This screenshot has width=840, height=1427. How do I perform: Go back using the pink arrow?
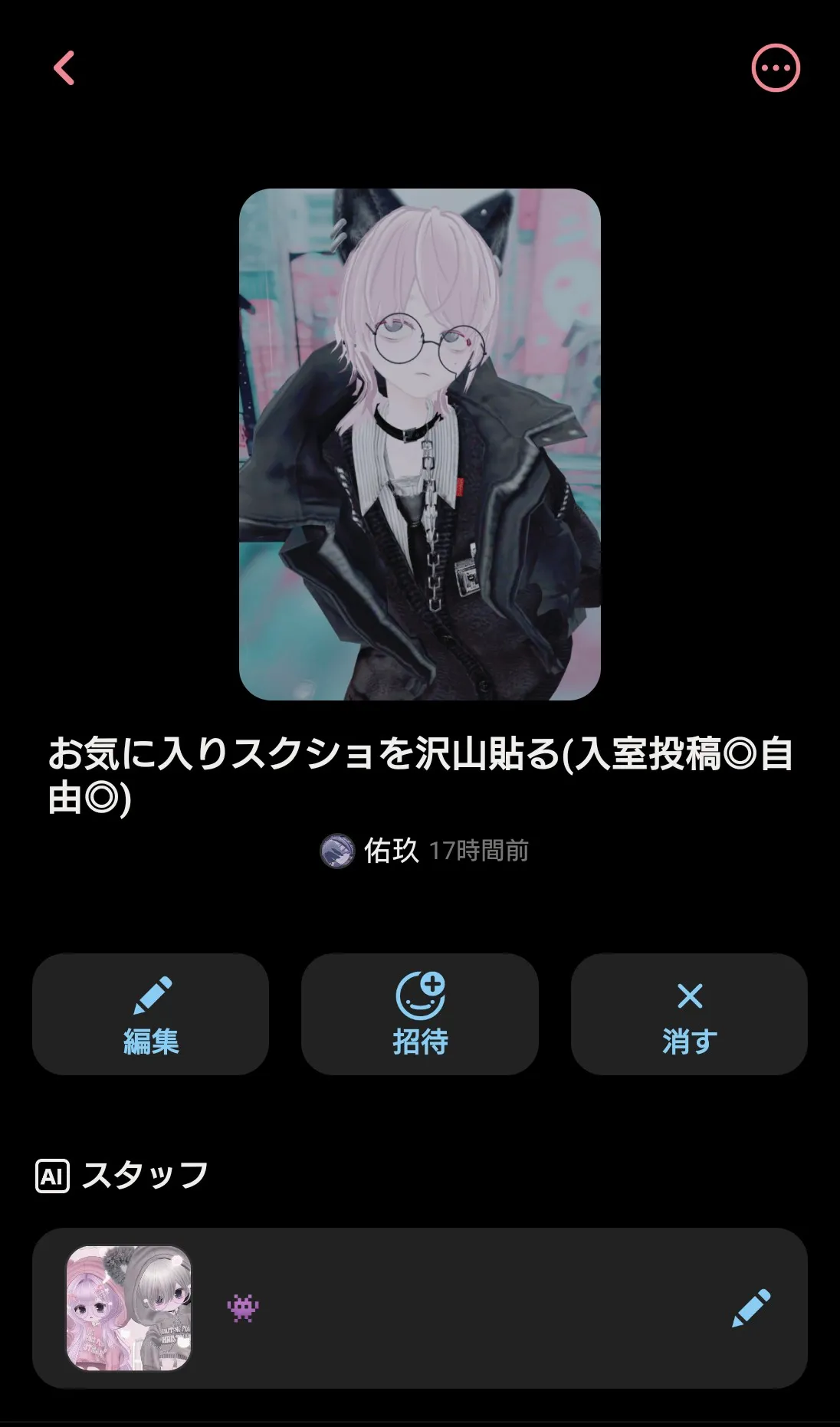point(64,68)
